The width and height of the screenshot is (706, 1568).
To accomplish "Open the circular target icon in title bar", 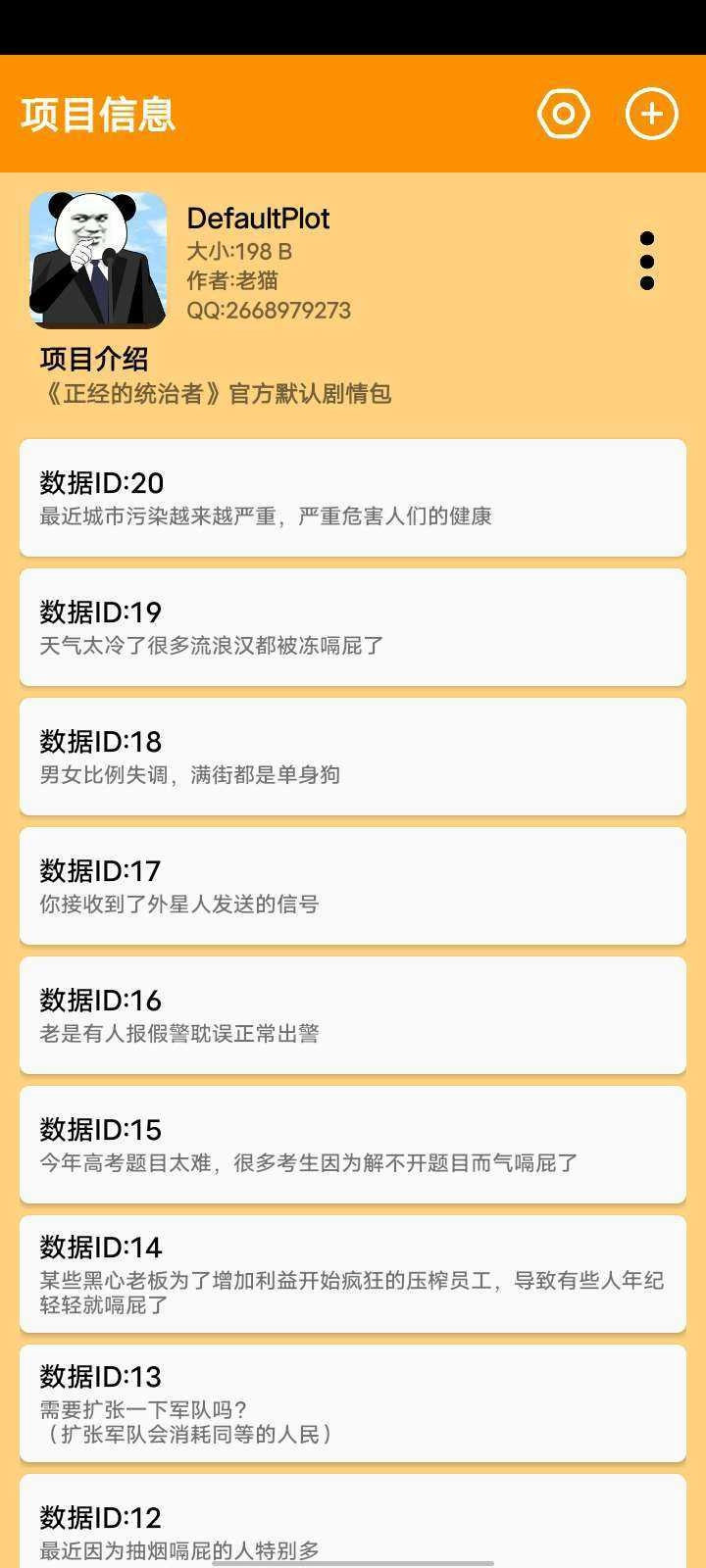I will (x=564, y=113).
